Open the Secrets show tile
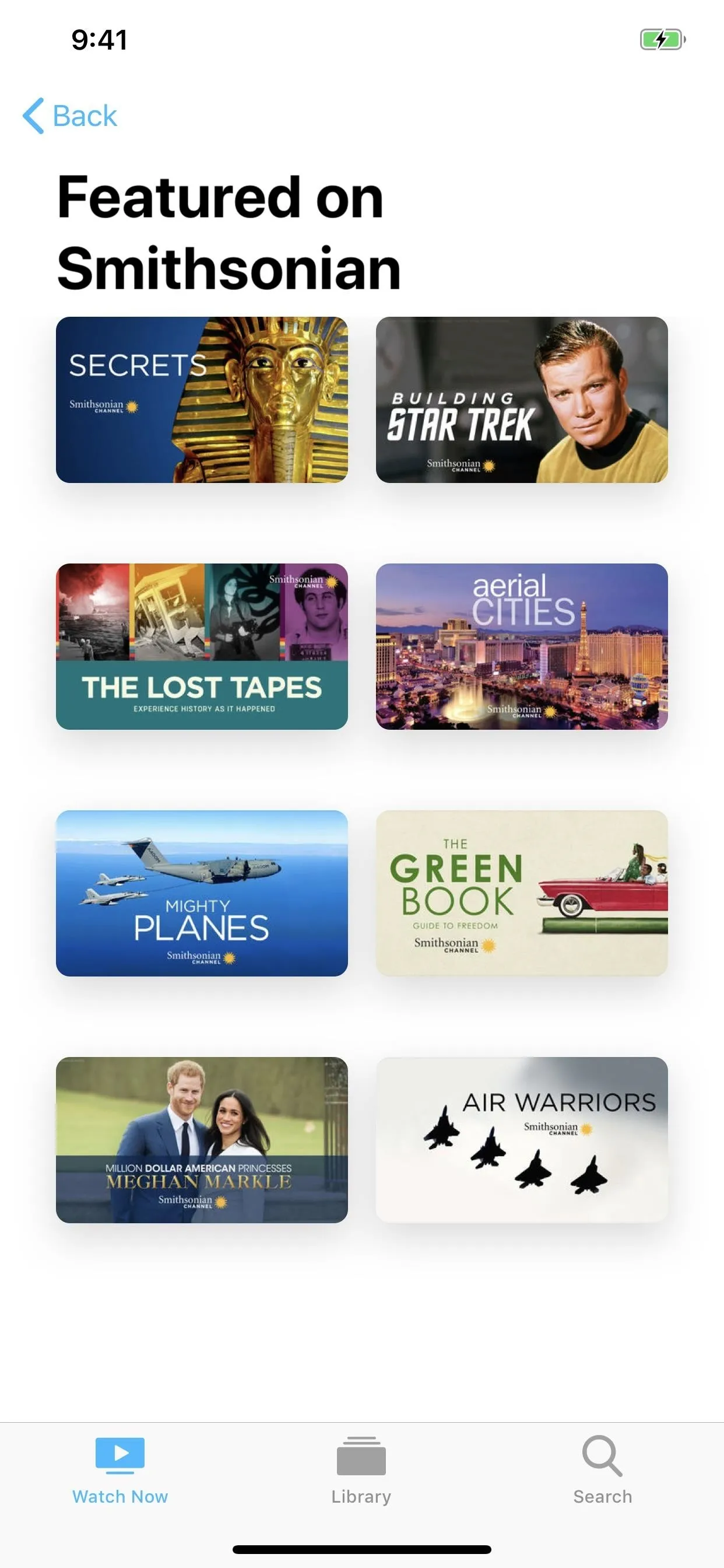The height and width of the screenshot is (1568, 724). [202, 400]
